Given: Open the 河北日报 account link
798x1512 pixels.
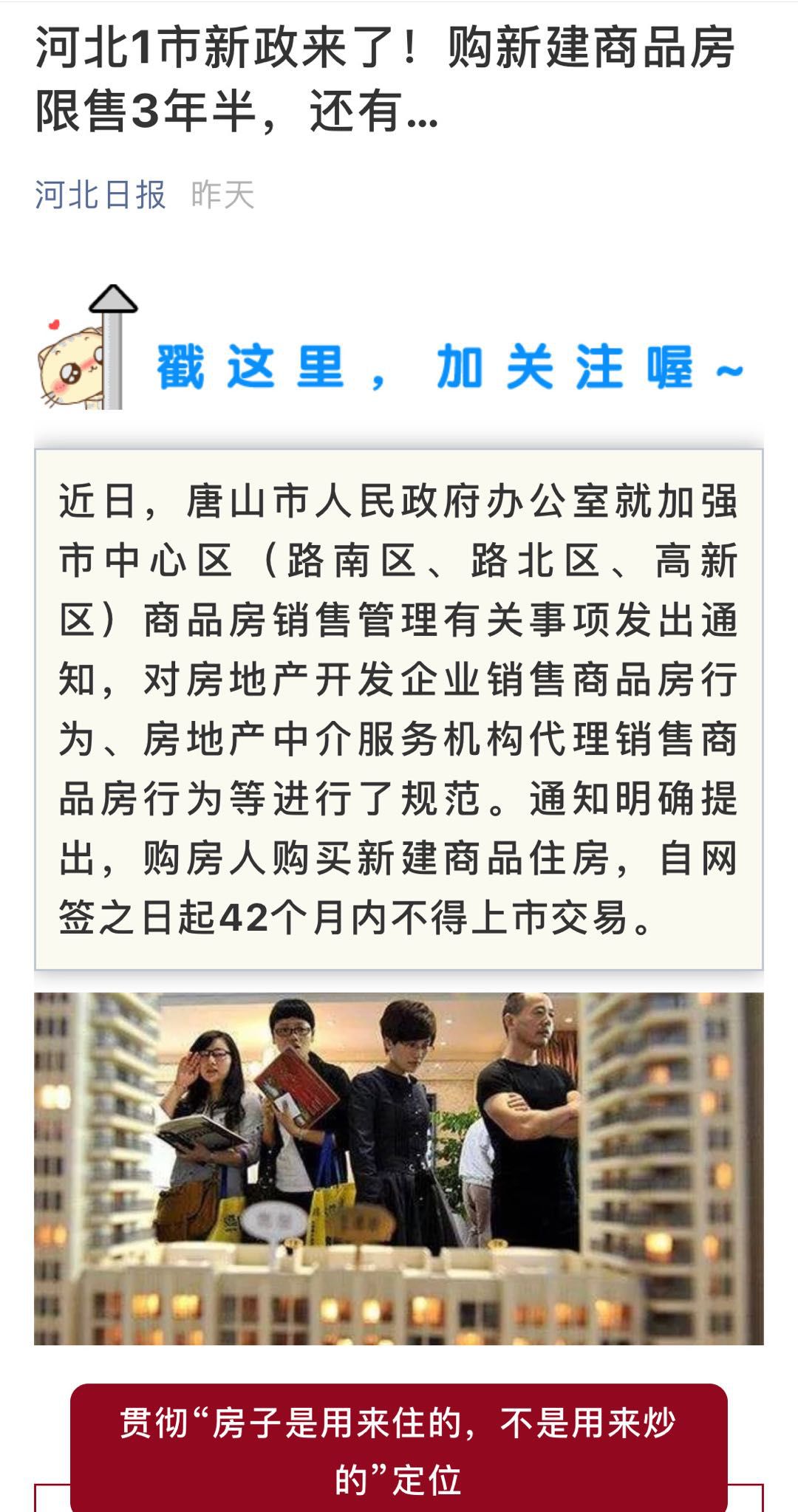Looking at the screenshot, I should pyautogui.click(x=100, y=195).
